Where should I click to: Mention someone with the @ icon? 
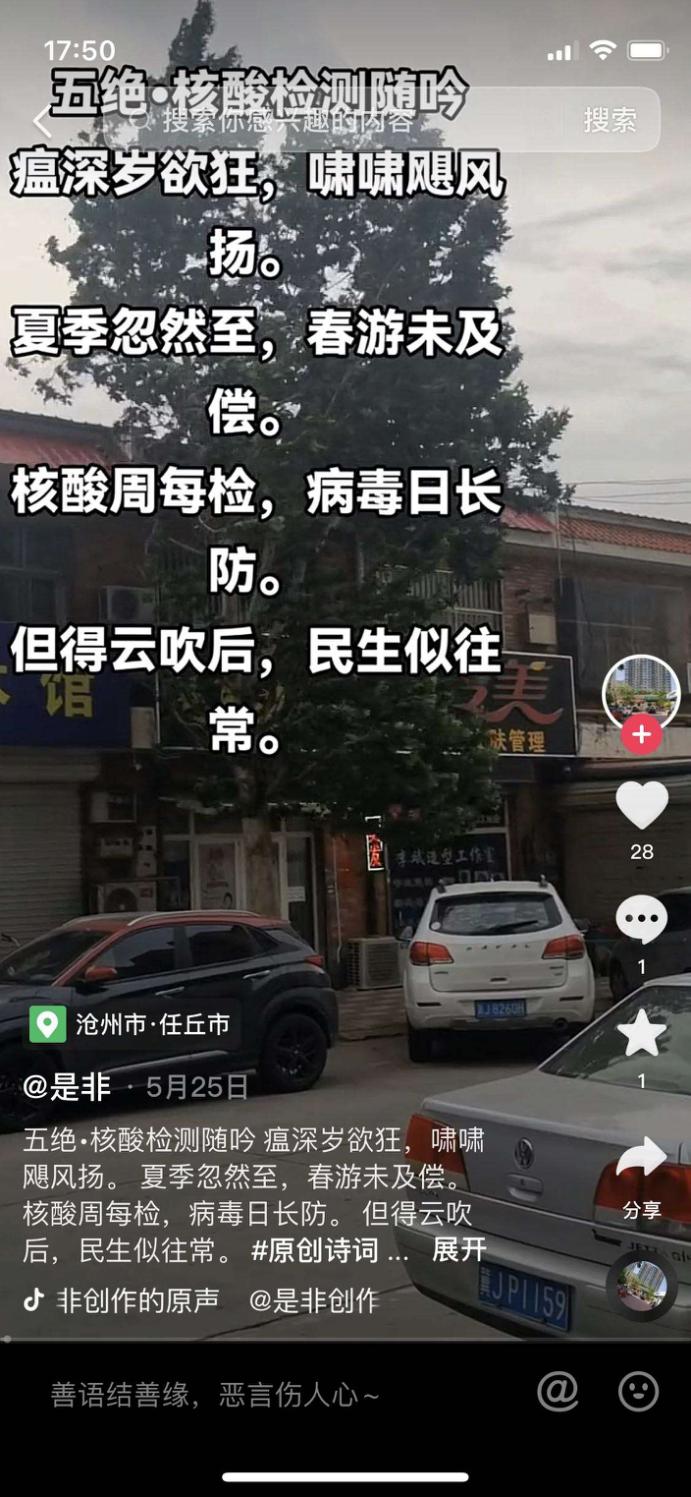558,1391
